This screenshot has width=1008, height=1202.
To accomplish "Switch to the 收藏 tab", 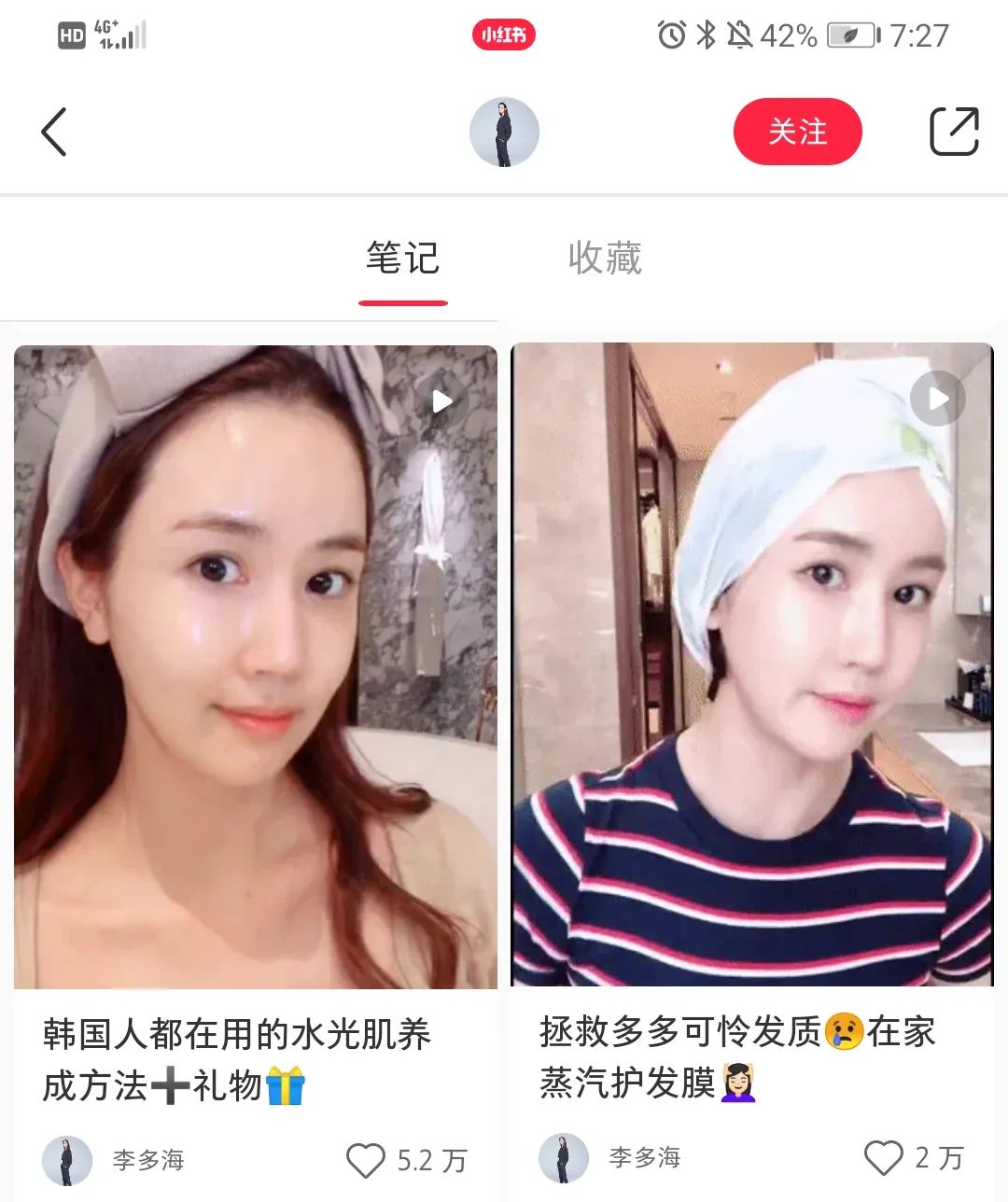I will coord(605,259).
